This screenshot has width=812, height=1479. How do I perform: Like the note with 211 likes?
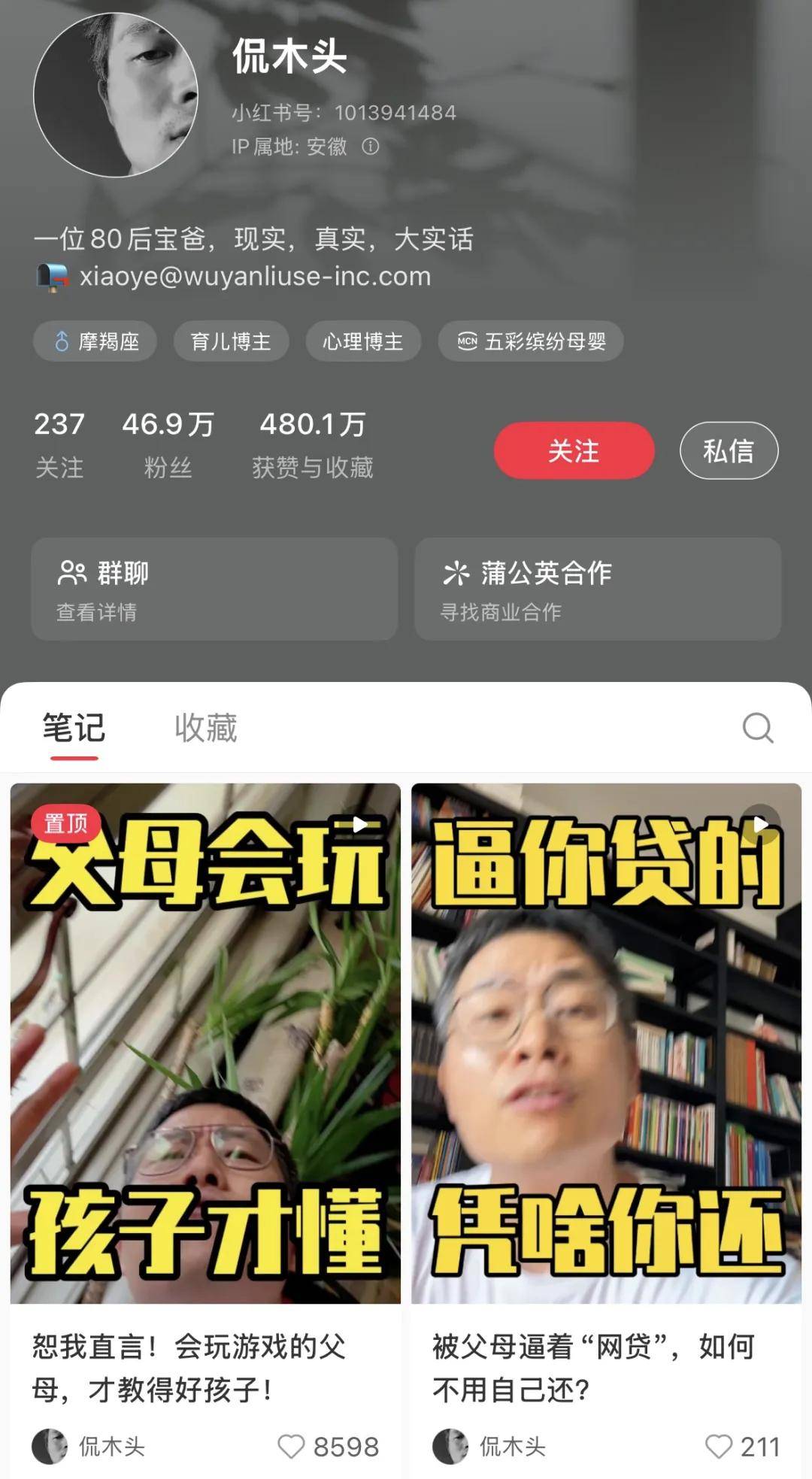(x=718, y=1447)
